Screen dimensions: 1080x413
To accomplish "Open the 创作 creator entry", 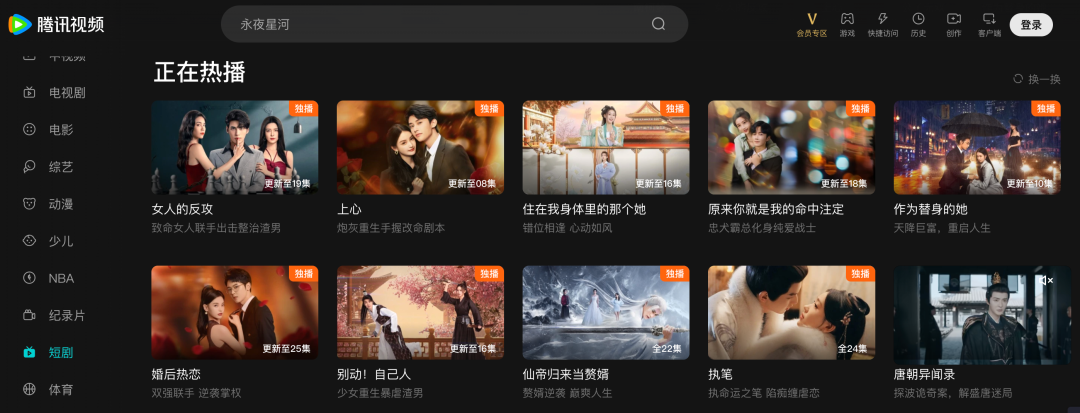I will pos(954,24).
